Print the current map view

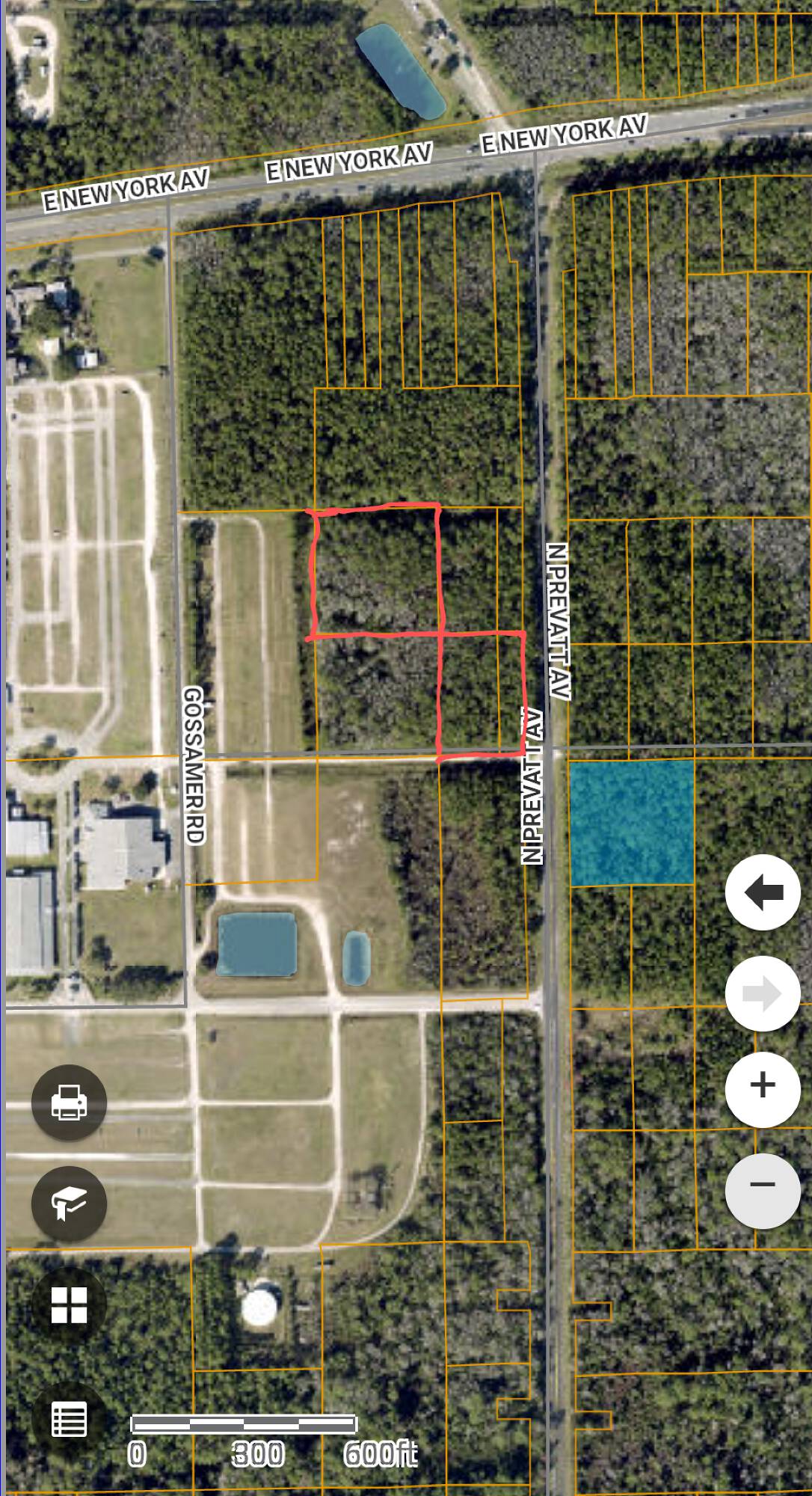point(69,1103)
